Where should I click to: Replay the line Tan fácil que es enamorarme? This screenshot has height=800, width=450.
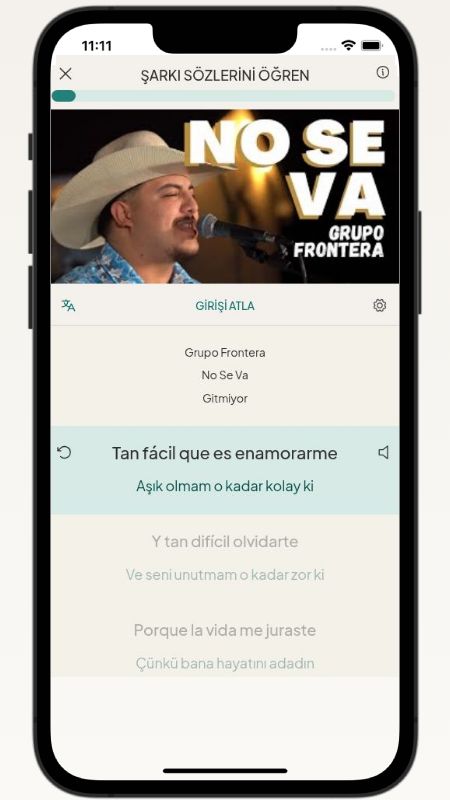[64, 453]
